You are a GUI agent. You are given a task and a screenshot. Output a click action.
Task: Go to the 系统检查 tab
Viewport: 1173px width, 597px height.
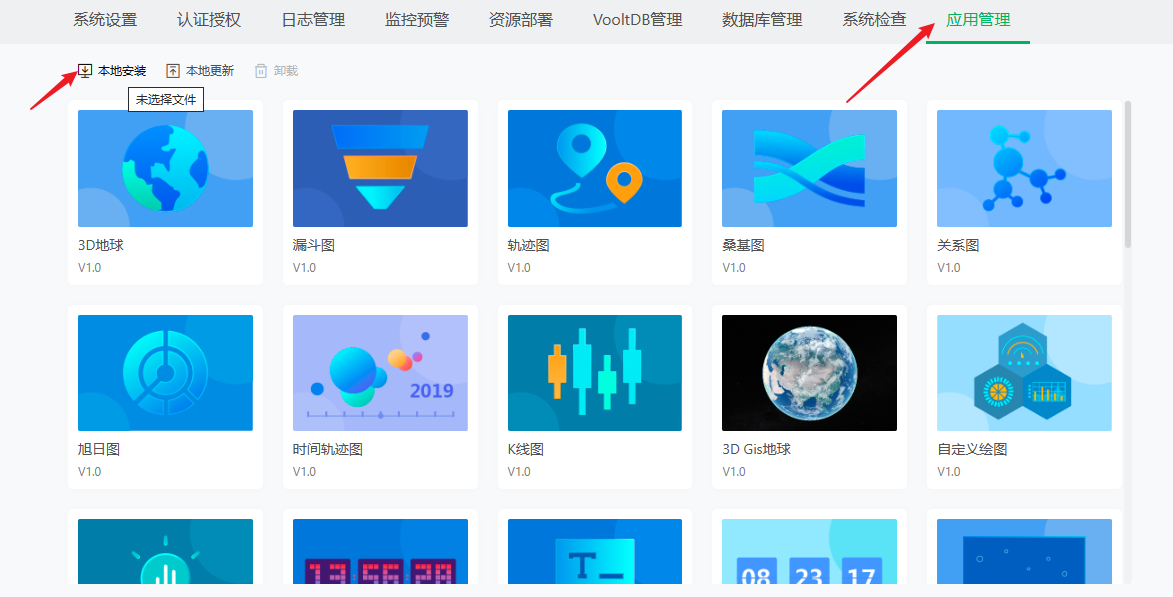[x=874, y=20]
